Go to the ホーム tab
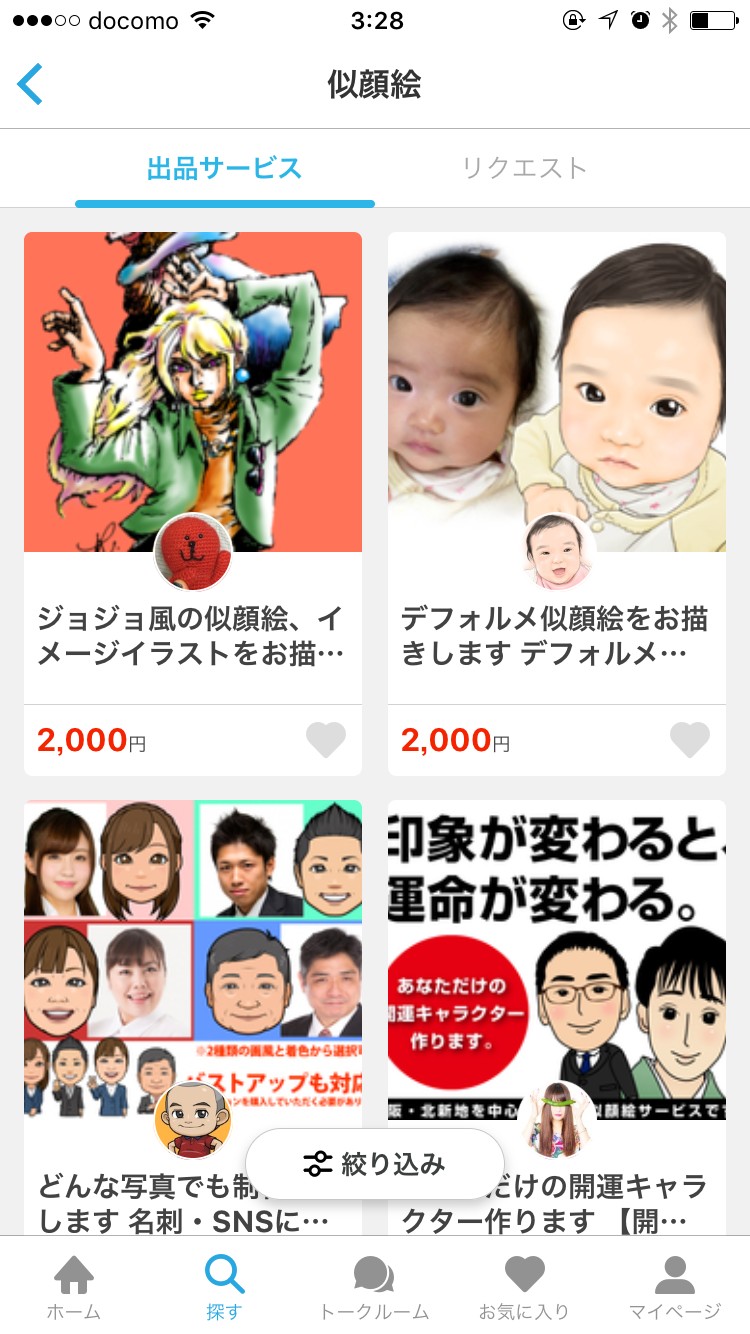 (x=74, y=1288)
